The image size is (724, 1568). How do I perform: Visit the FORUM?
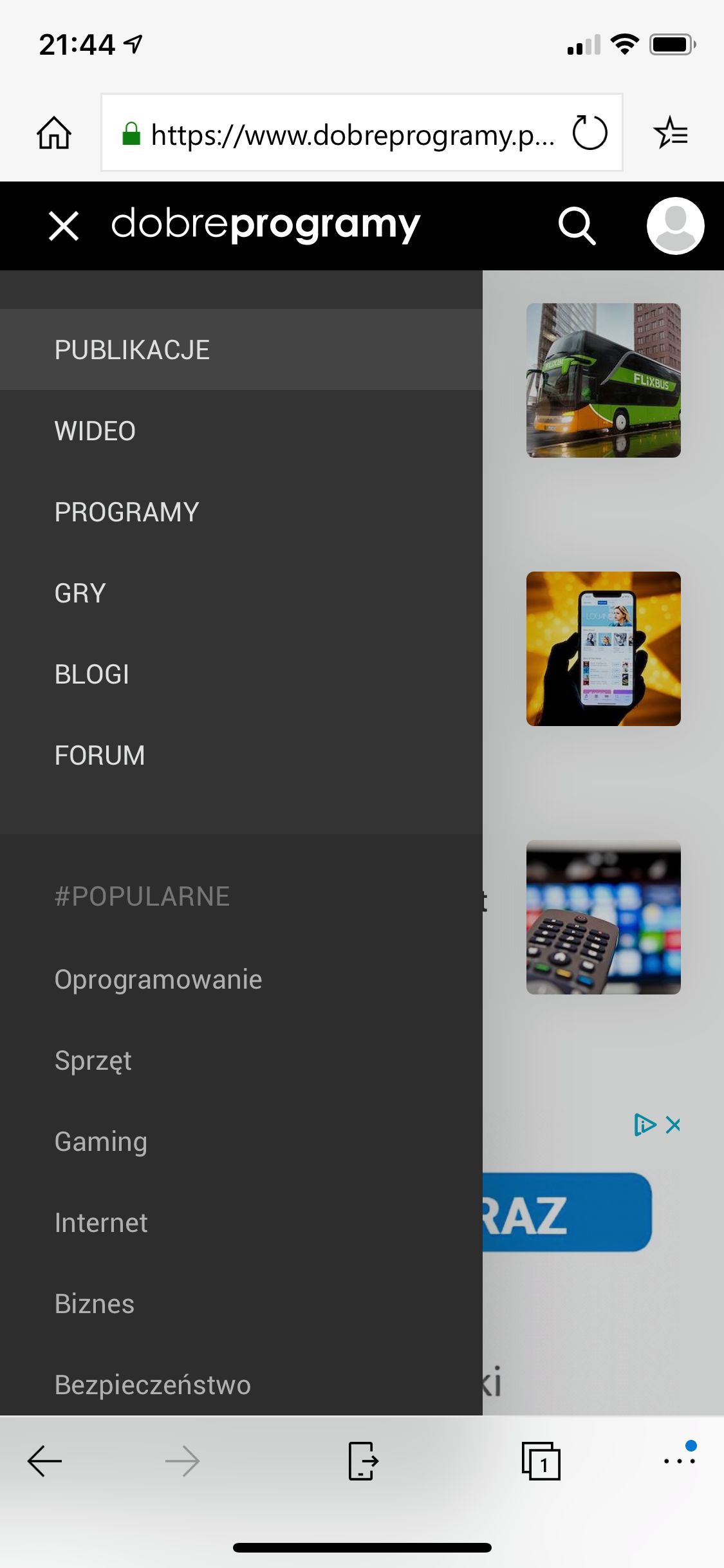[x=241, y=755]
